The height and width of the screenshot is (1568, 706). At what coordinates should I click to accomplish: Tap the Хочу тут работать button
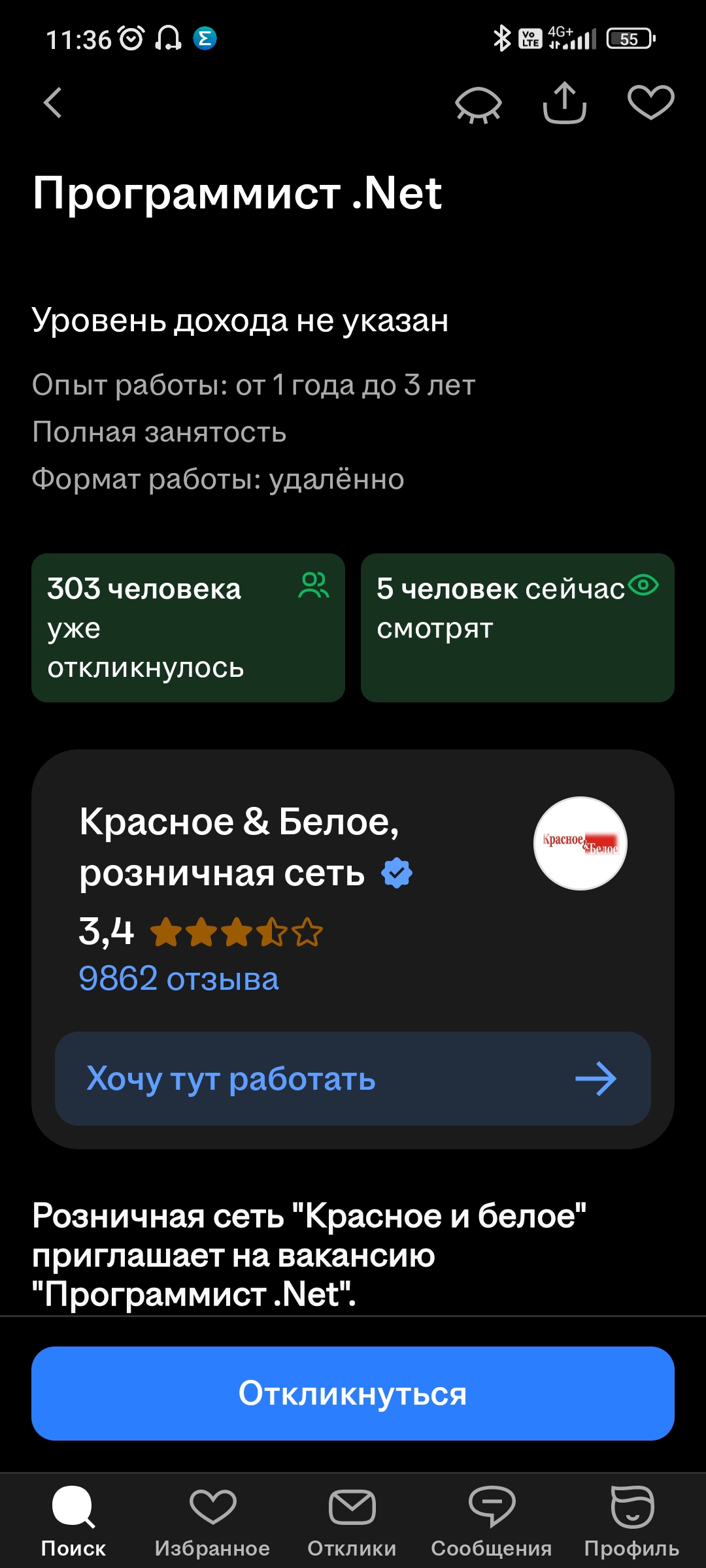coord(353,1079)
